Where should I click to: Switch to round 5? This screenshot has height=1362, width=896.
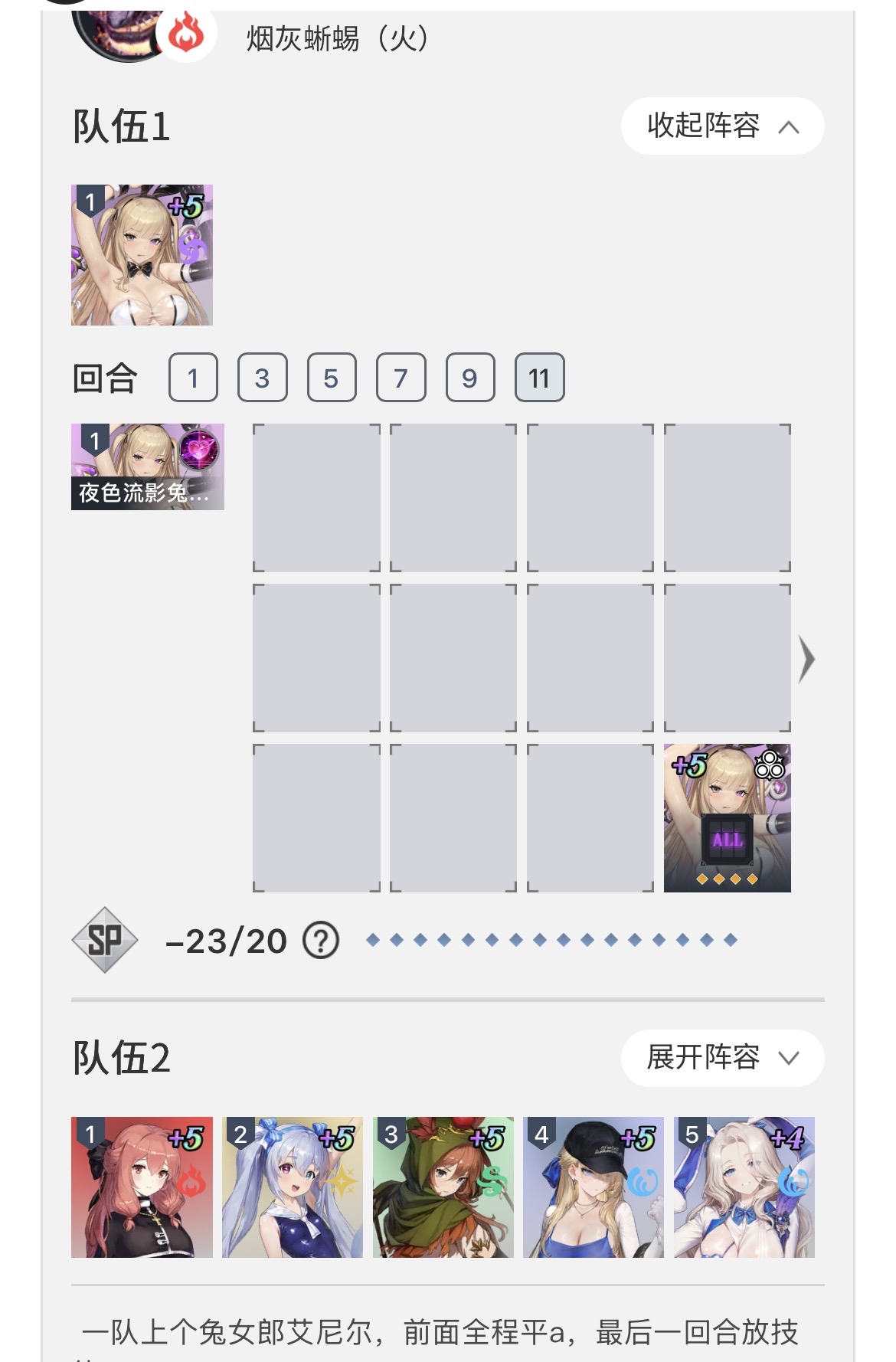click(x=332, y=378)
